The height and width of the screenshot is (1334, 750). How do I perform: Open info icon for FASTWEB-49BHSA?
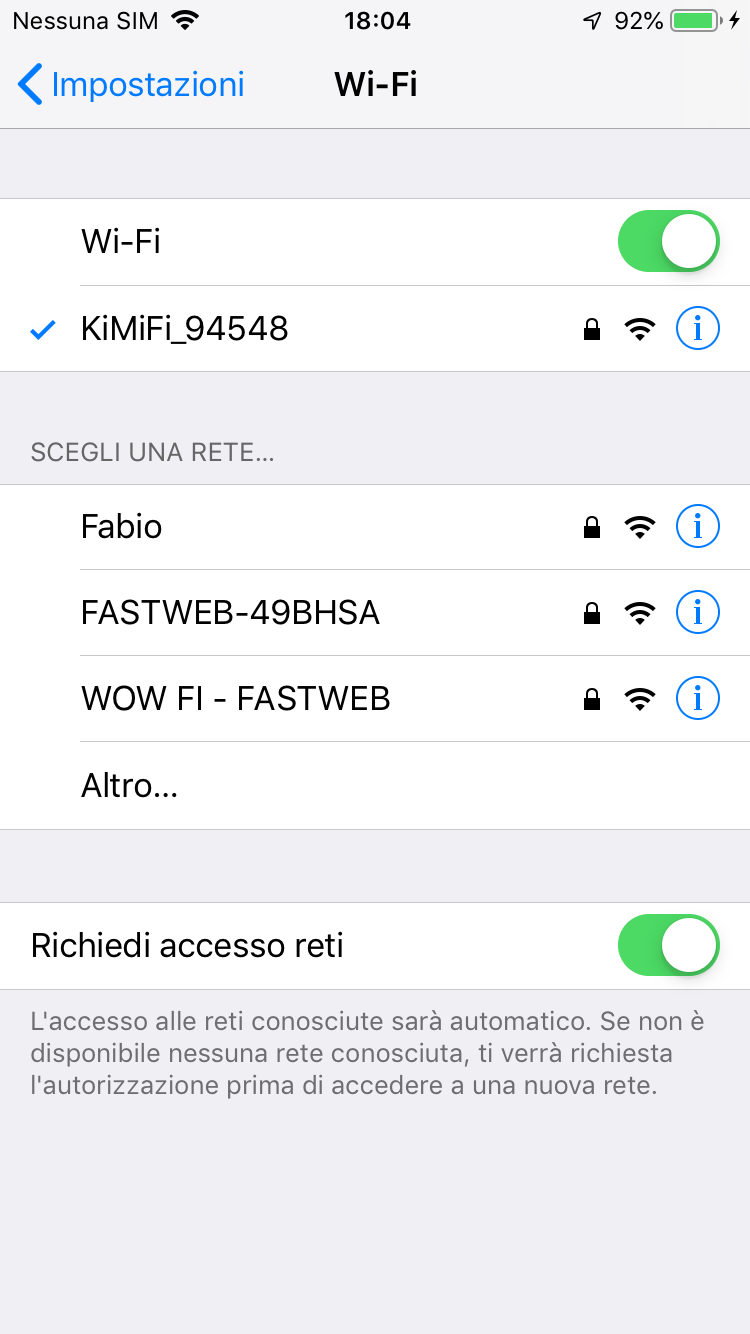(697, 613)
